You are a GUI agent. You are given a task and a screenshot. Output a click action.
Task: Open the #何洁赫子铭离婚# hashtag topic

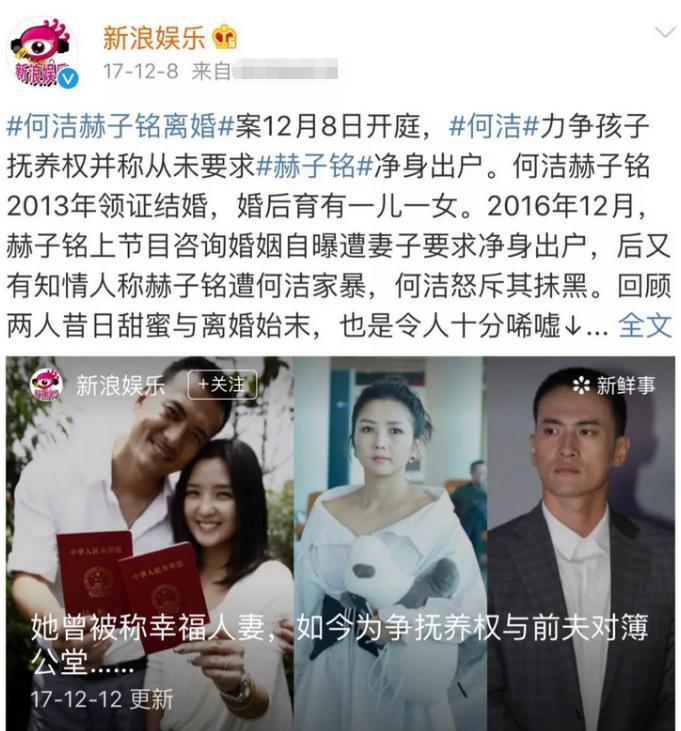119,127
